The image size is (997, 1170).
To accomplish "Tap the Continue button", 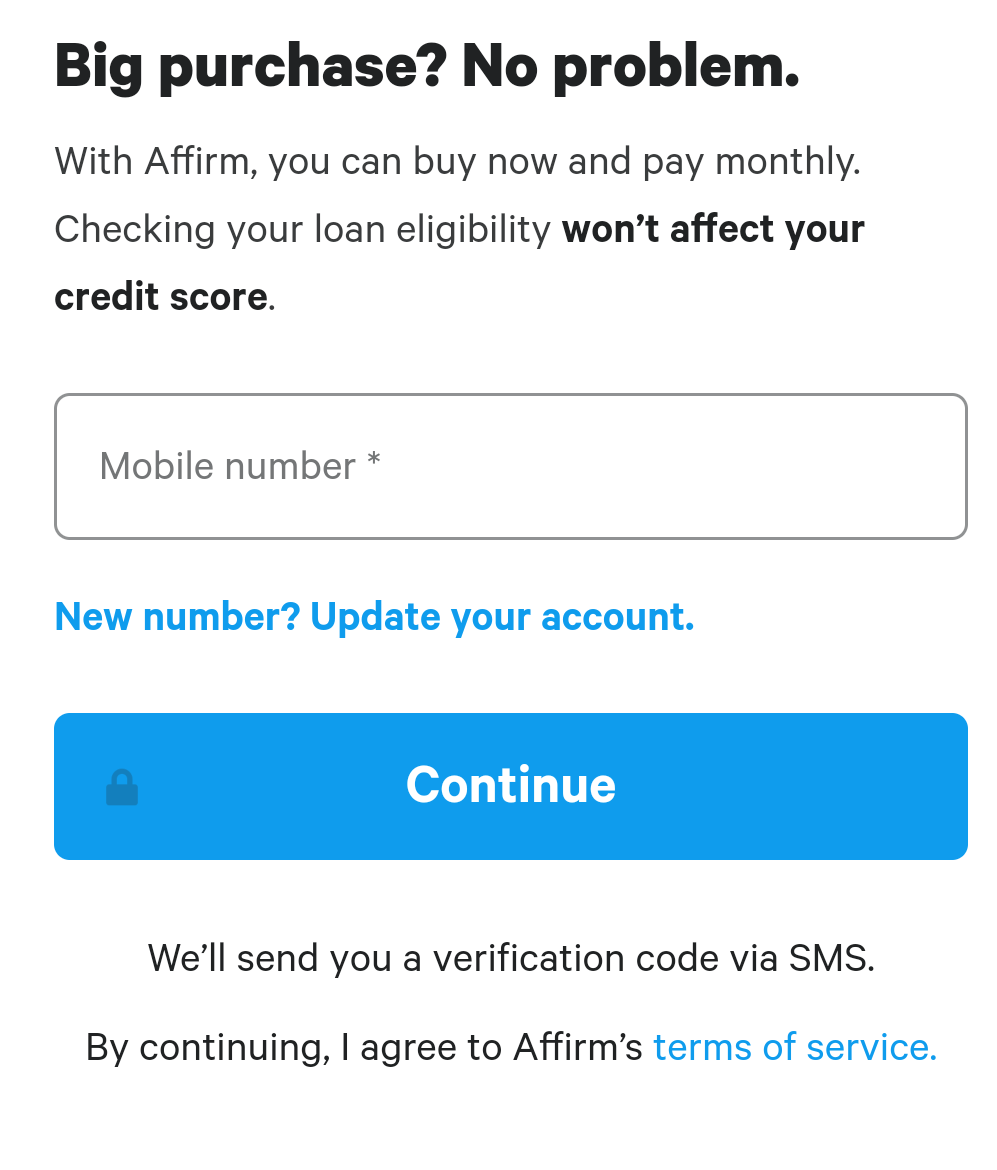I will (x=510, y=786).
